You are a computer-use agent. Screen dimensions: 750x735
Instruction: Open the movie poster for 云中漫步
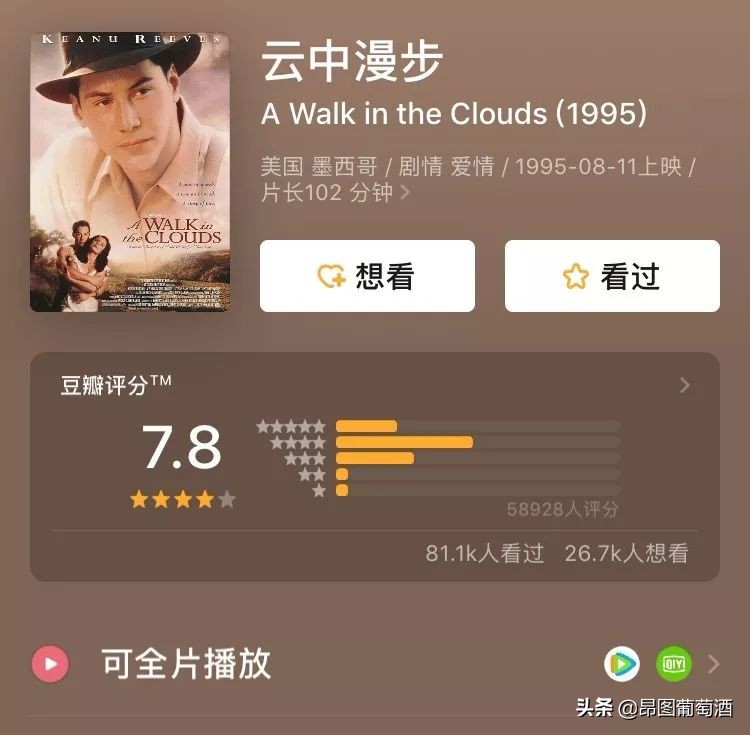coord(129,172)
